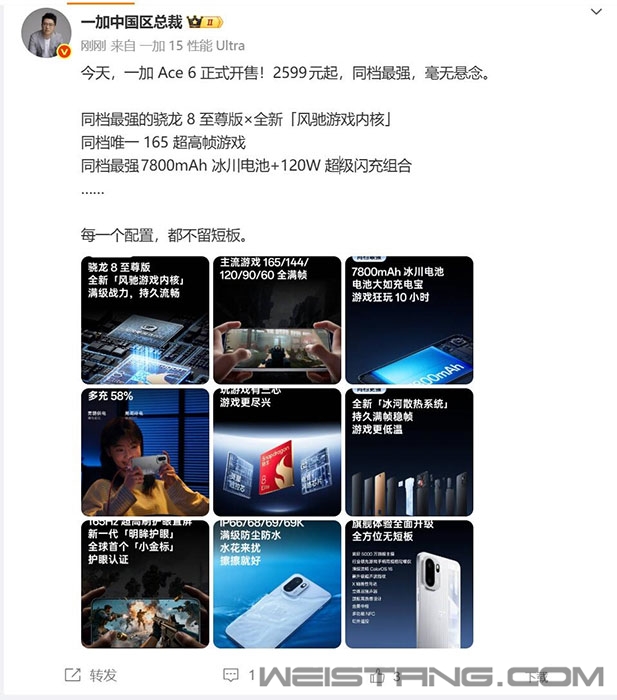Viewport: 617px width, 700px height.
Task: Open the post options chevron menu
Action: [x=596, y=12]
